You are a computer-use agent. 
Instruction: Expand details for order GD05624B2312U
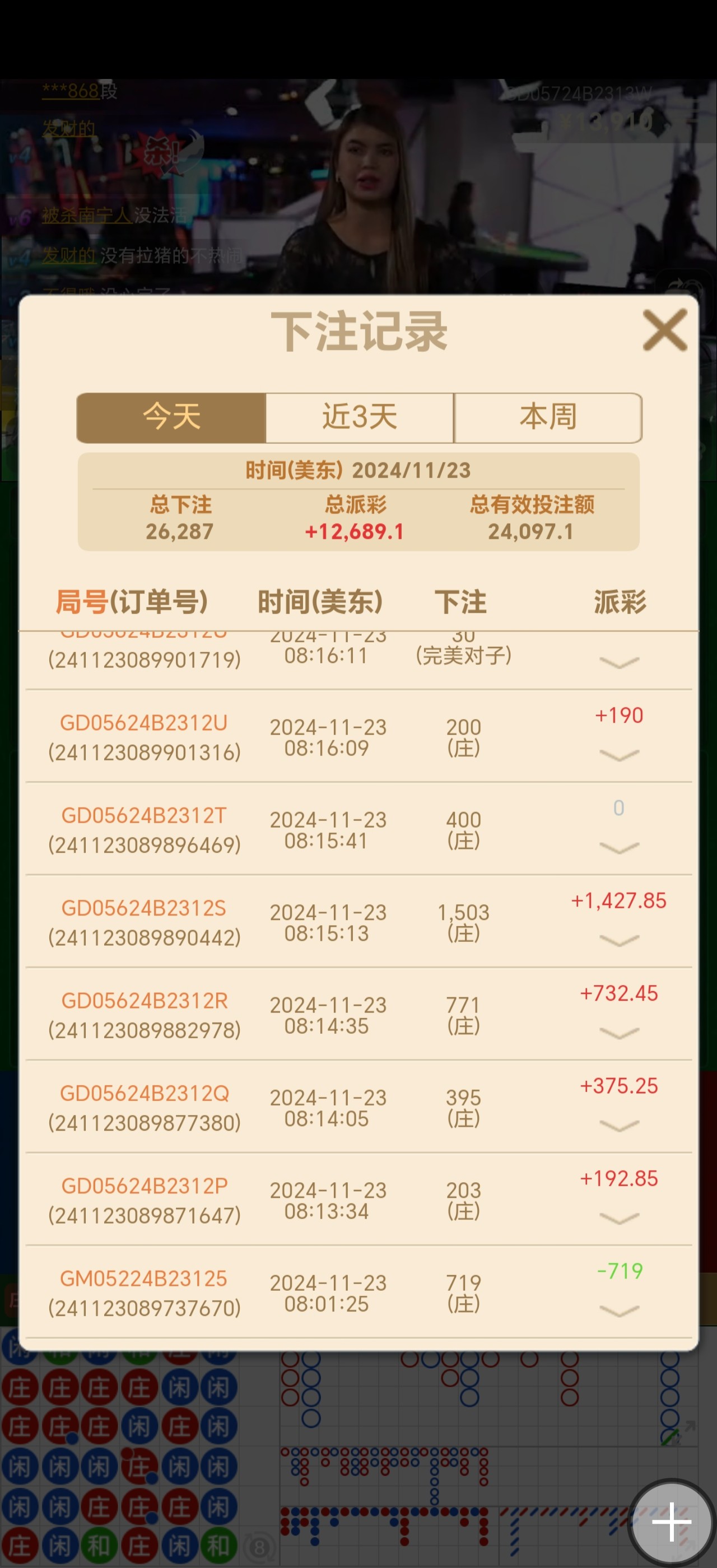point(618,755)
